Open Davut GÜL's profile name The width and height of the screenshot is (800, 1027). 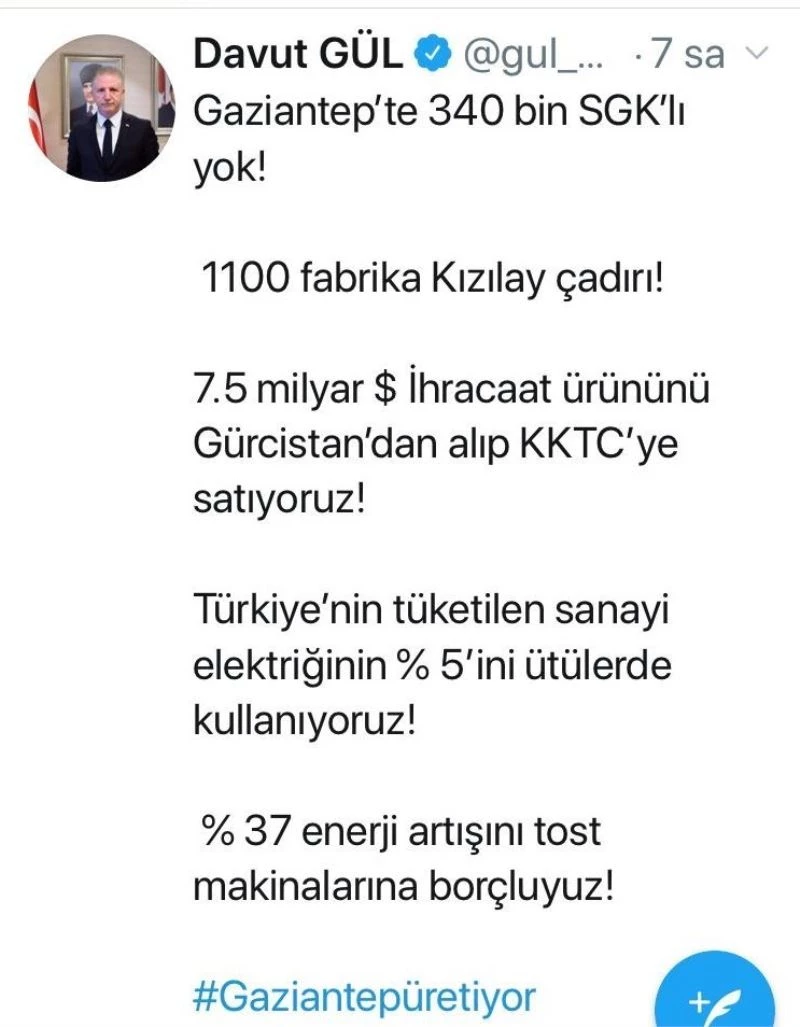pos(297,54)
